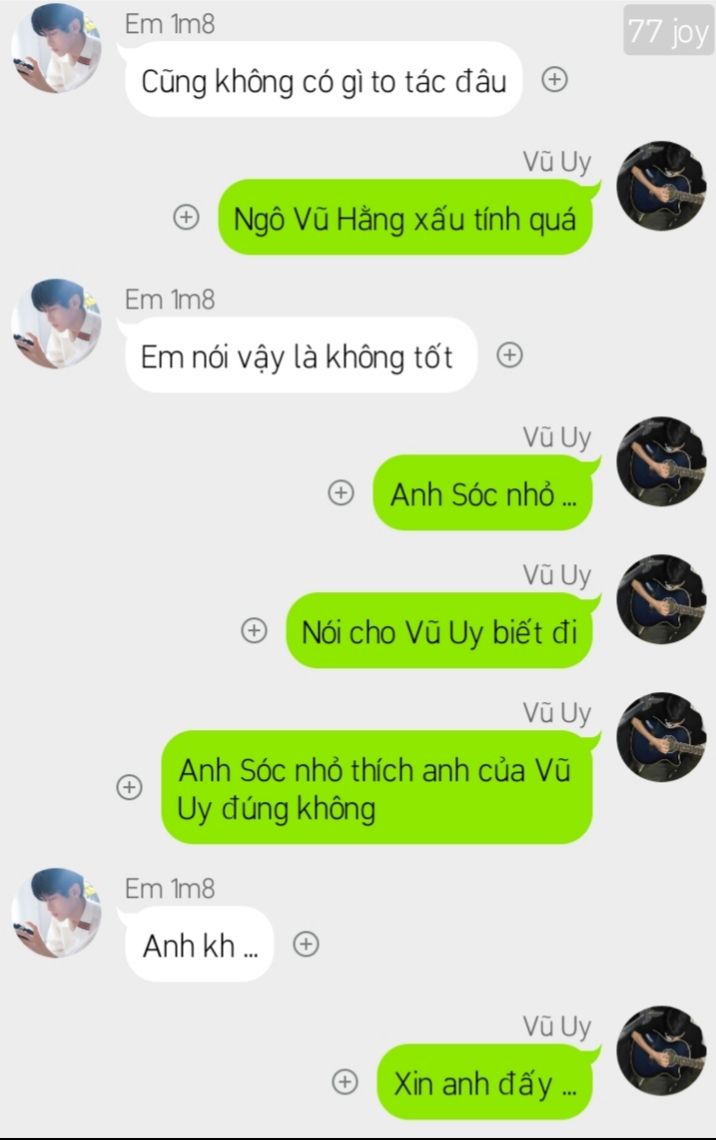This screenshot has height=1140, width=716.
Task: Tap the plus icon beside "Xin anh đấy ..."
Action: coord(345,1081)
